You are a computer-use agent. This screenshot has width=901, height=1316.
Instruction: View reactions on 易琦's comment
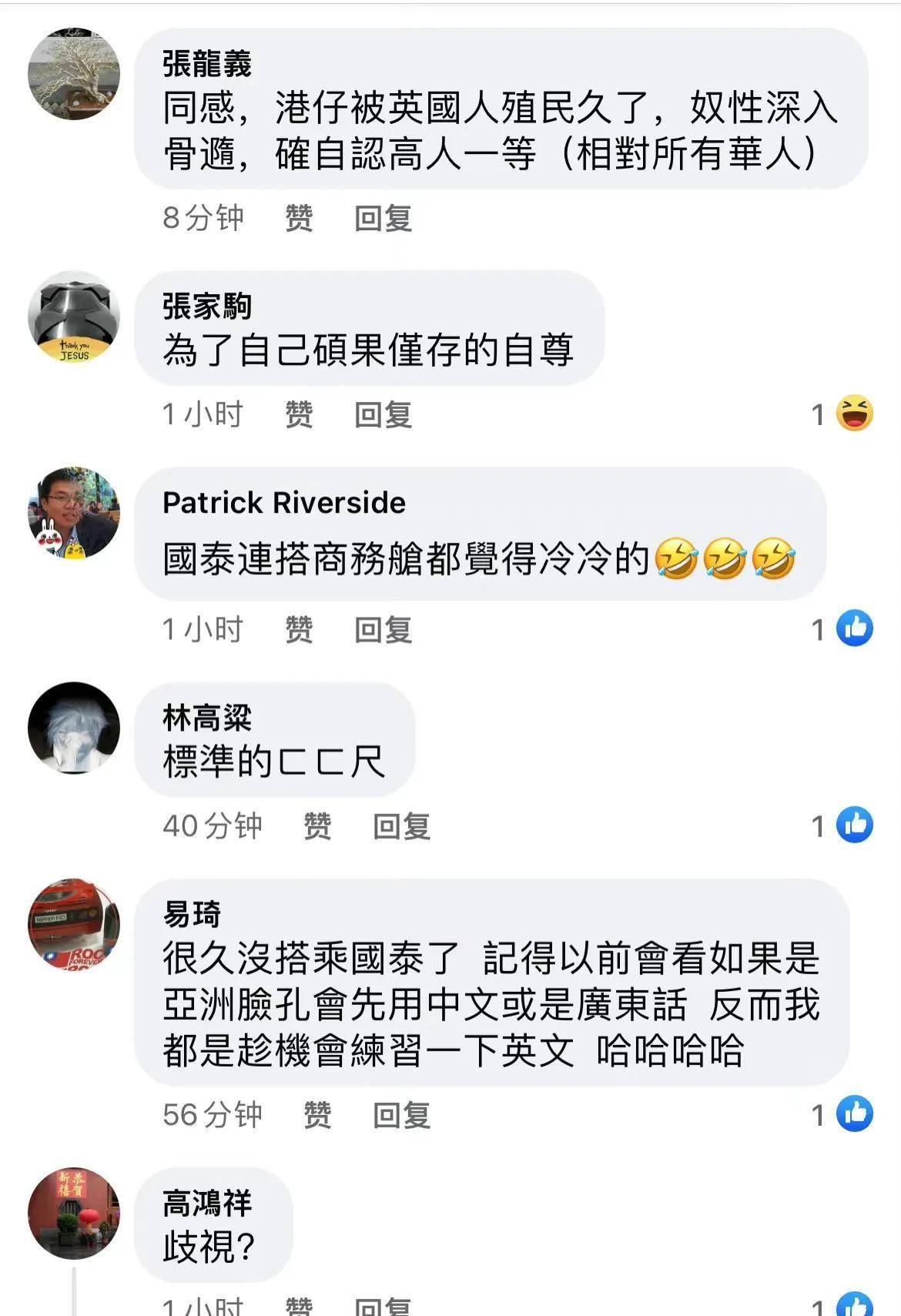[x=842, y=1114]
